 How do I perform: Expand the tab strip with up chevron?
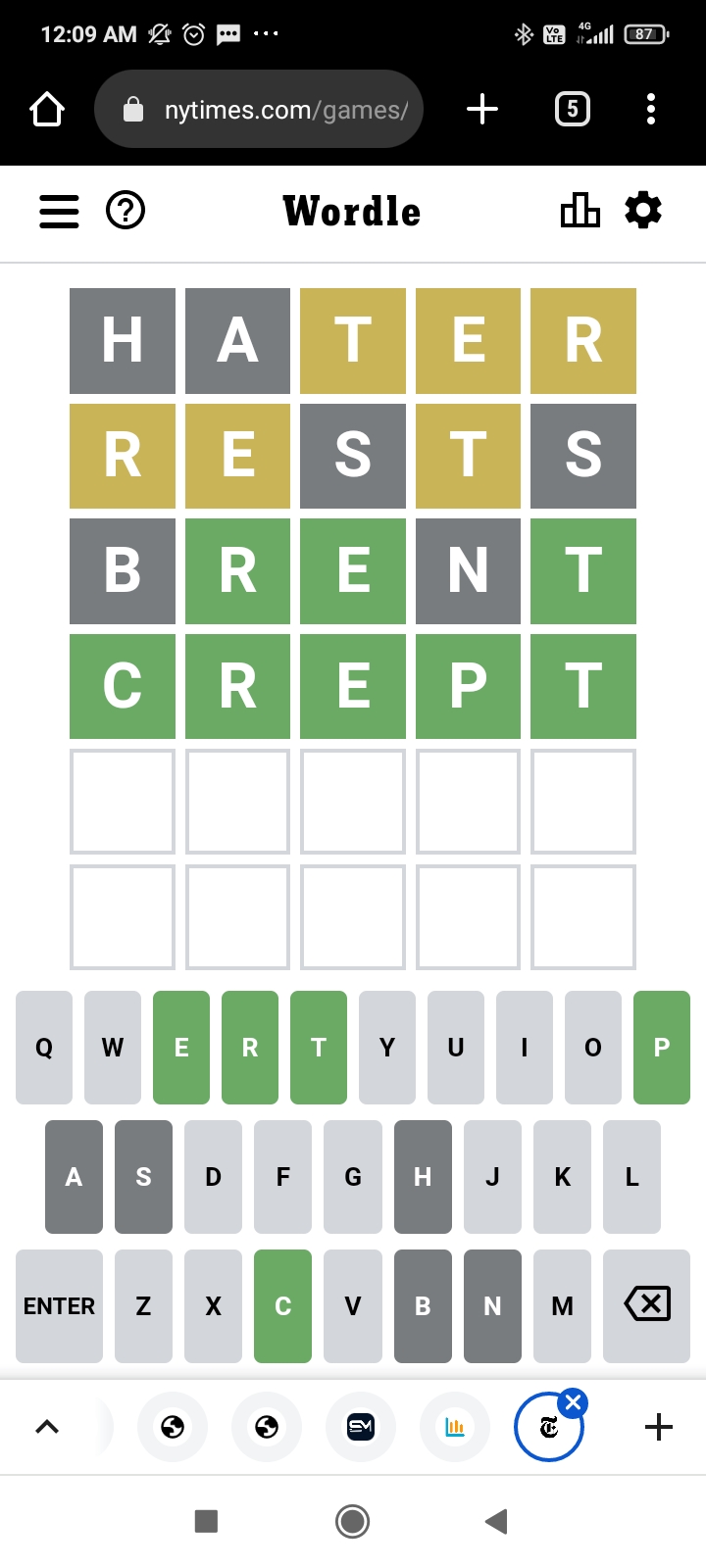coord(47,1427)
